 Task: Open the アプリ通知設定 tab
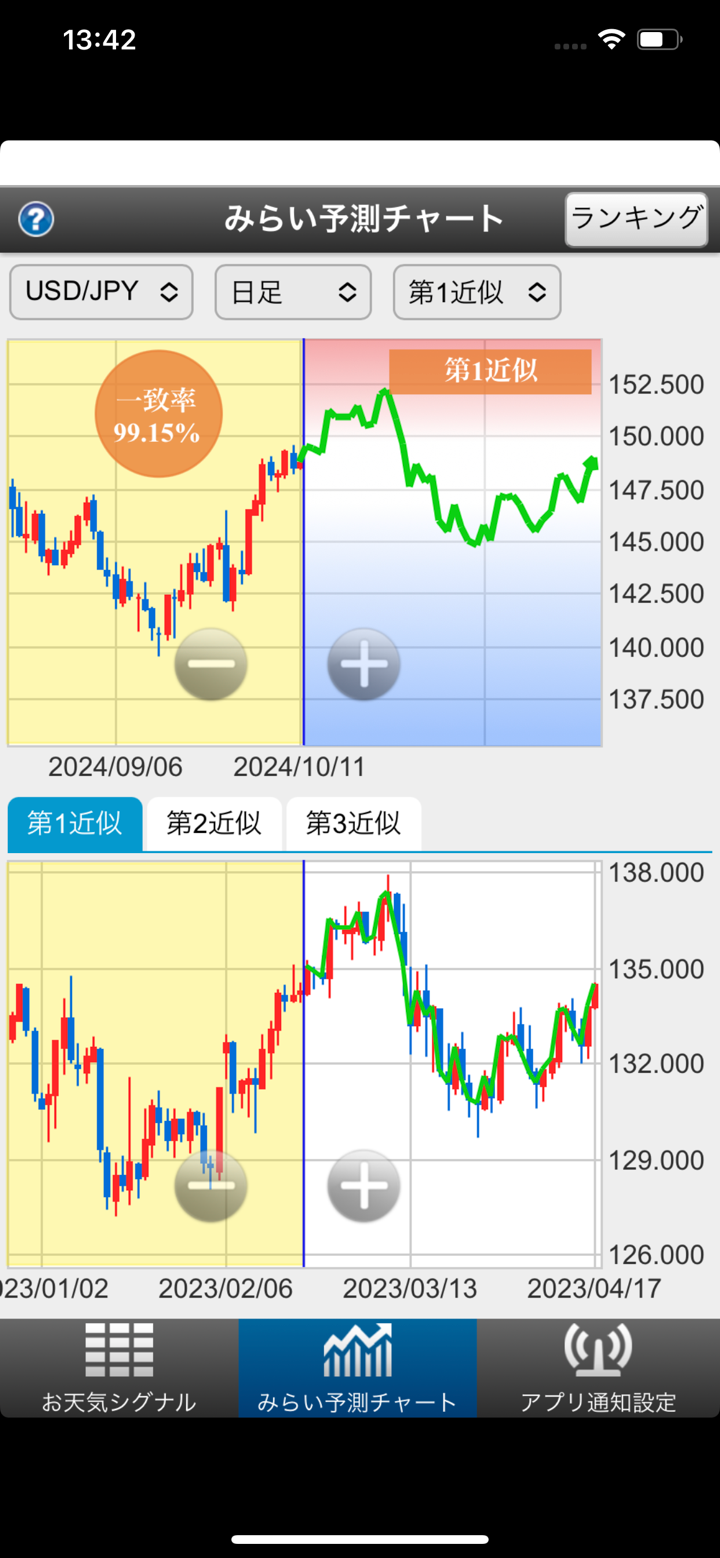point(598,1367)
